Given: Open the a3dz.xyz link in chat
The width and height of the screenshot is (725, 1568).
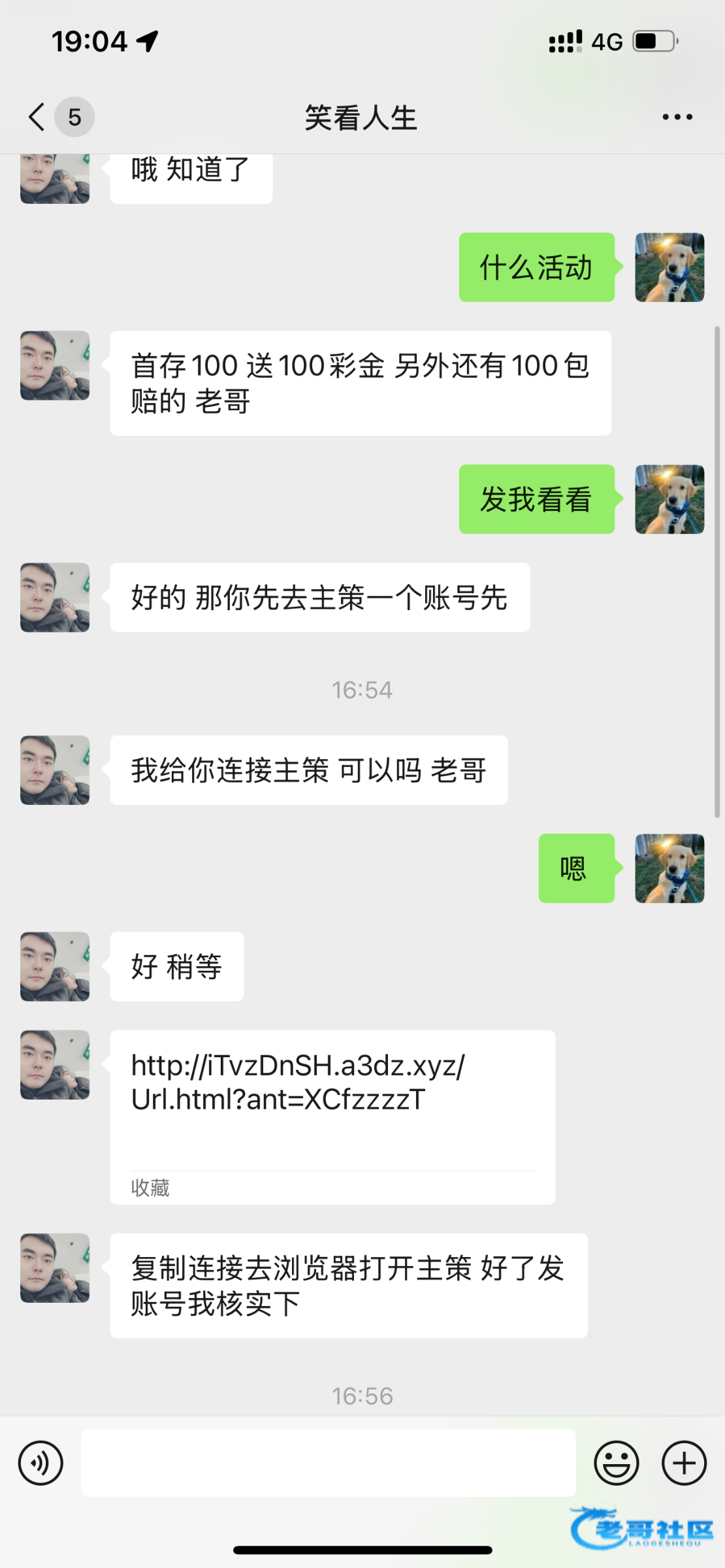Looking at the screenshot, I should [298, 1083].
